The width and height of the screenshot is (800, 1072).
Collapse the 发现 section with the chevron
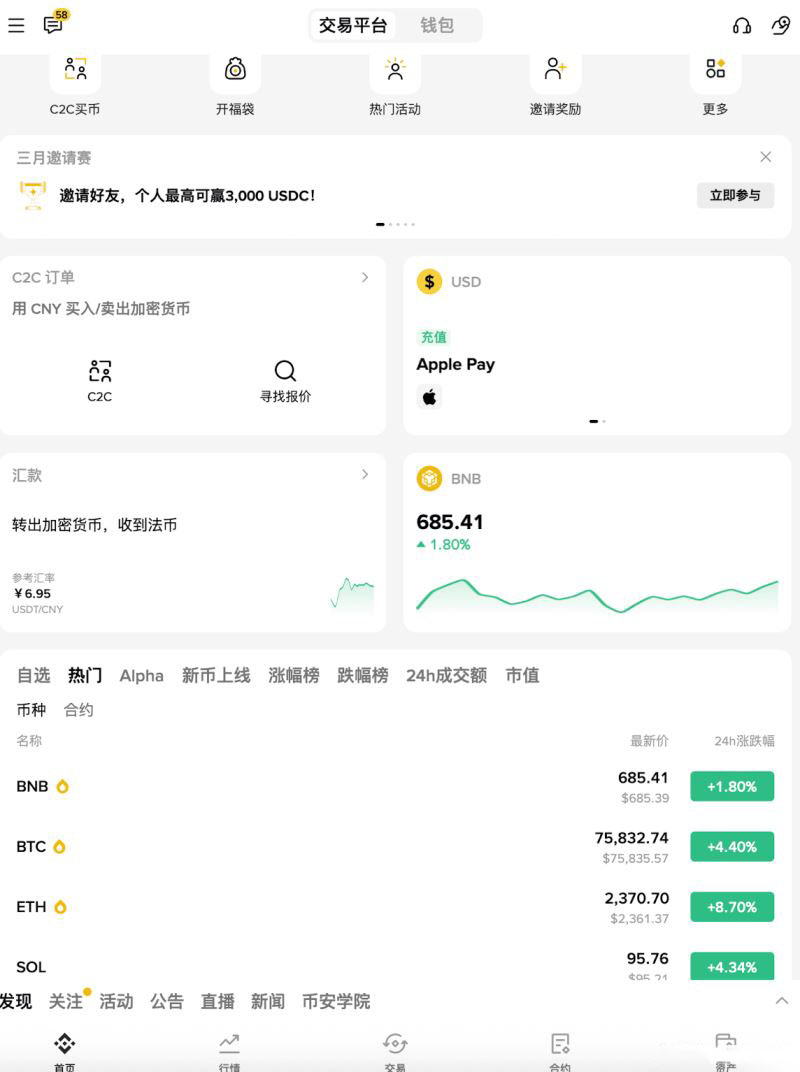click(783, 1000)
